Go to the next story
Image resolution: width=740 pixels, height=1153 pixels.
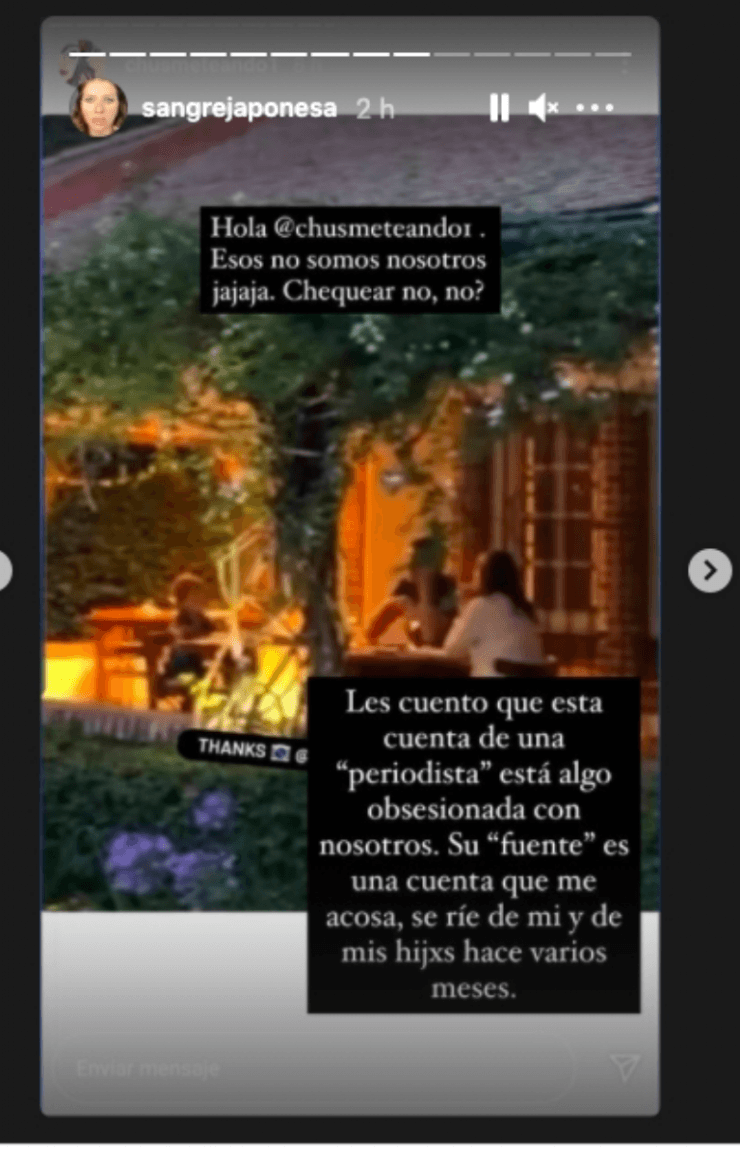tap(709, 570)
